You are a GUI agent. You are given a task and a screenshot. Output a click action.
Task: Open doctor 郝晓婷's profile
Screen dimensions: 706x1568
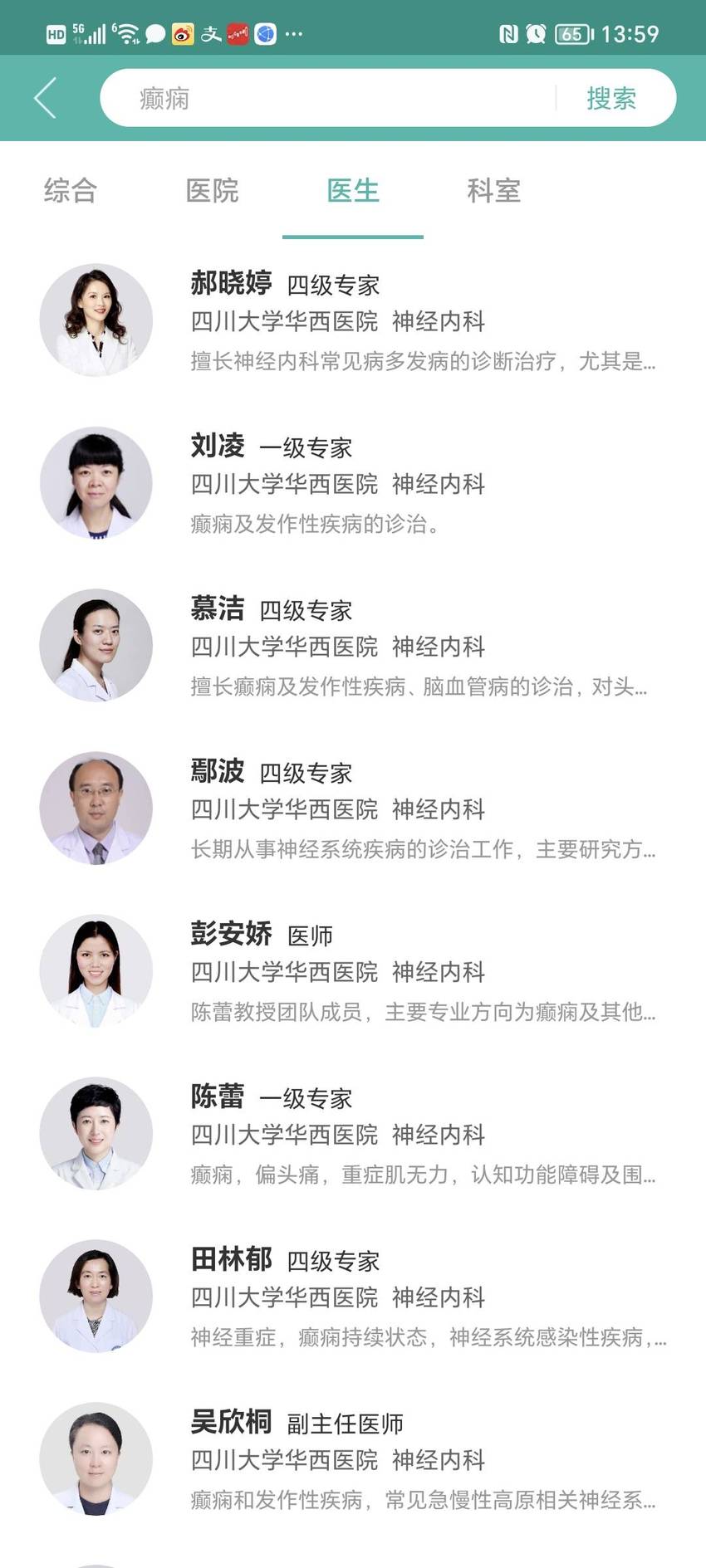(353, 320)
